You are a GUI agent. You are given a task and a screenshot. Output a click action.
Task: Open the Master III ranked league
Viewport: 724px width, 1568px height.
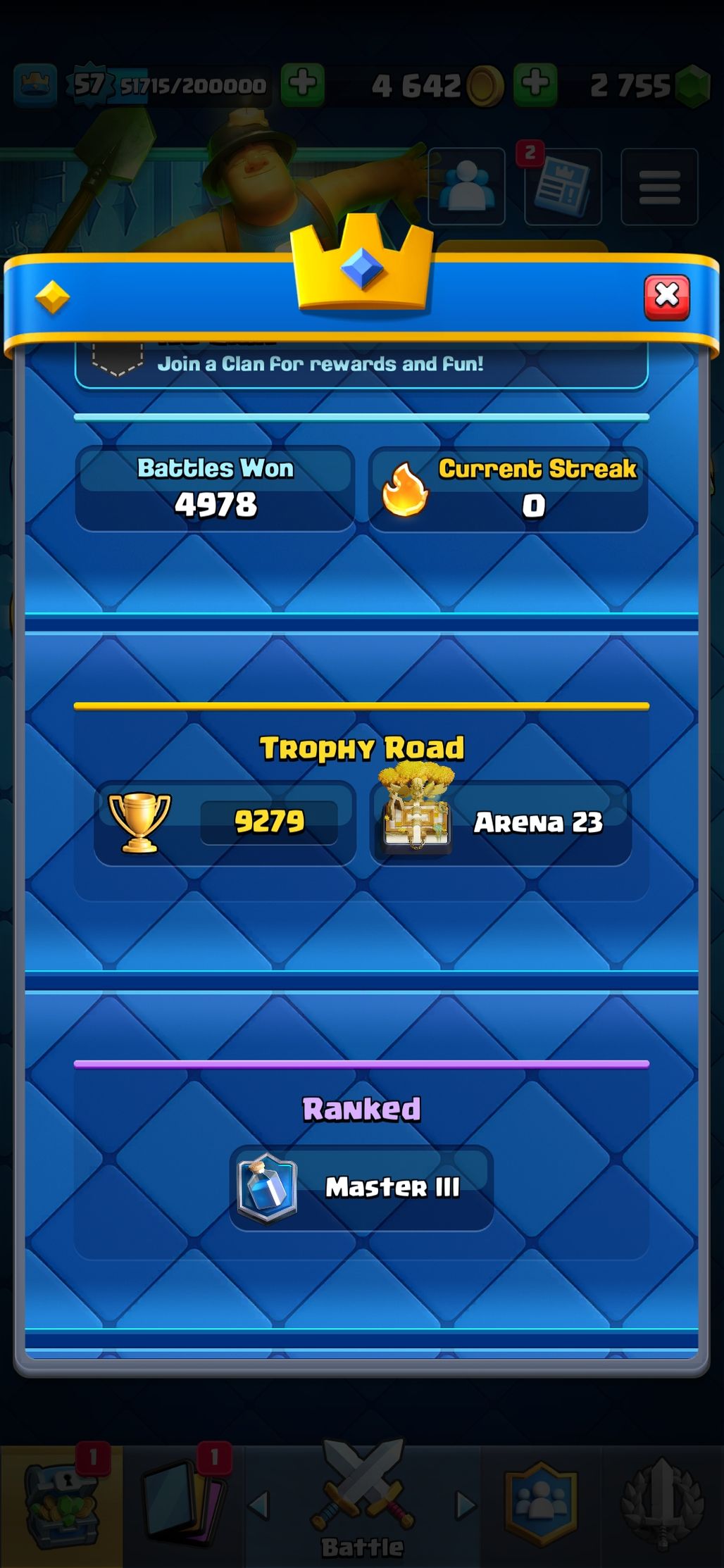361,1187
